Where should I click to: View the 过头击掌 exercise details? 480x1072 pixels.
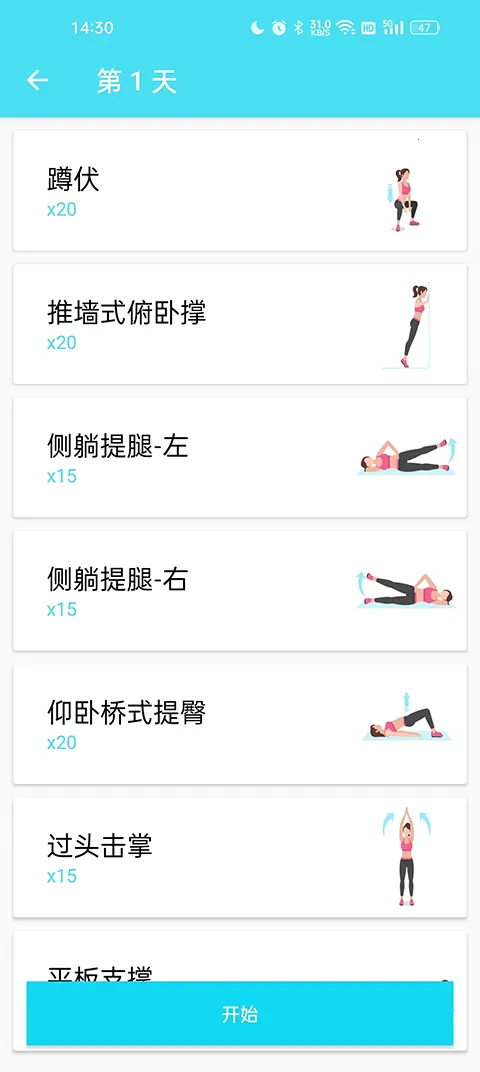240,857
